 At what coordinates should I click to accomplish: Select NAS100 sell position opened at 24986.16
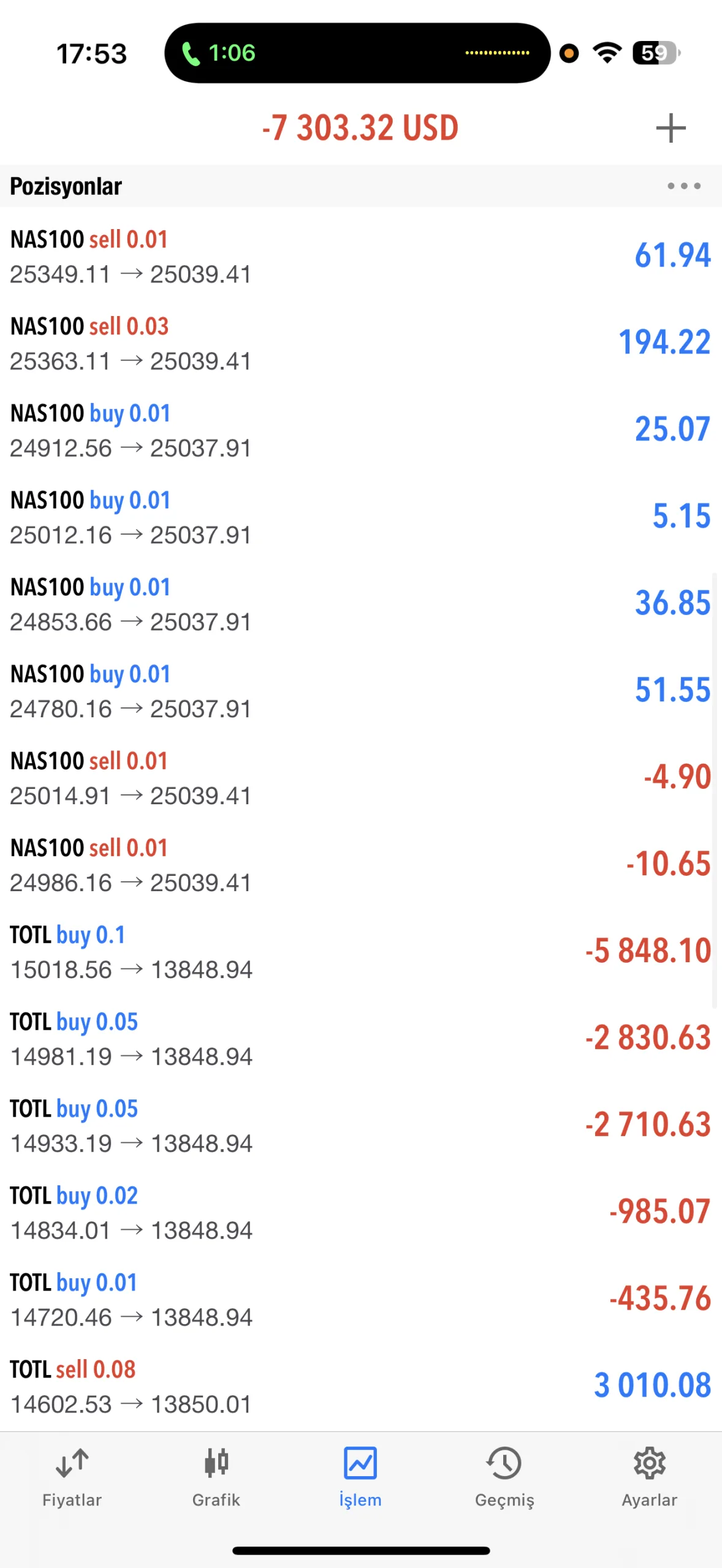(360, 865)
